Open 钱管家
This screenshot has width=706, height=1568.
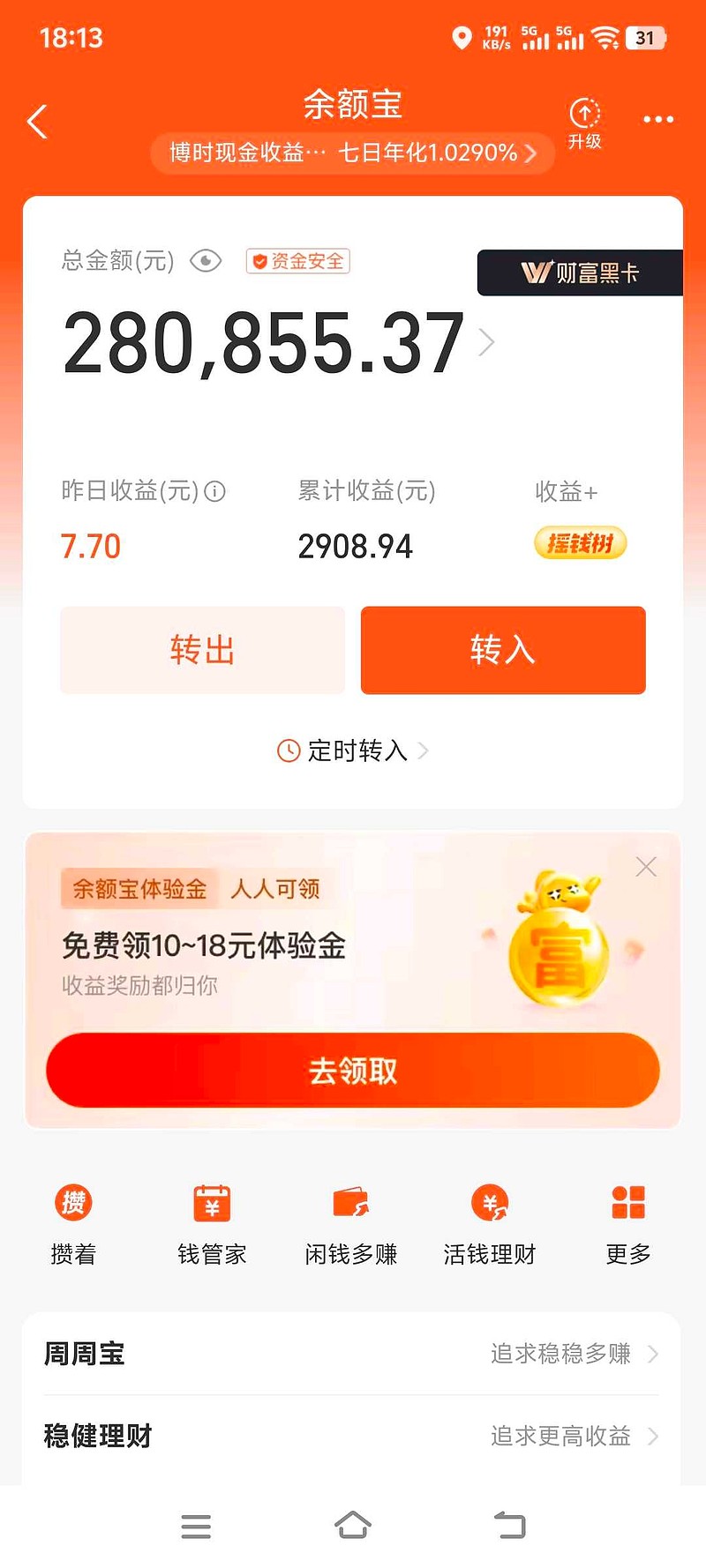[x=212, y=1222]
